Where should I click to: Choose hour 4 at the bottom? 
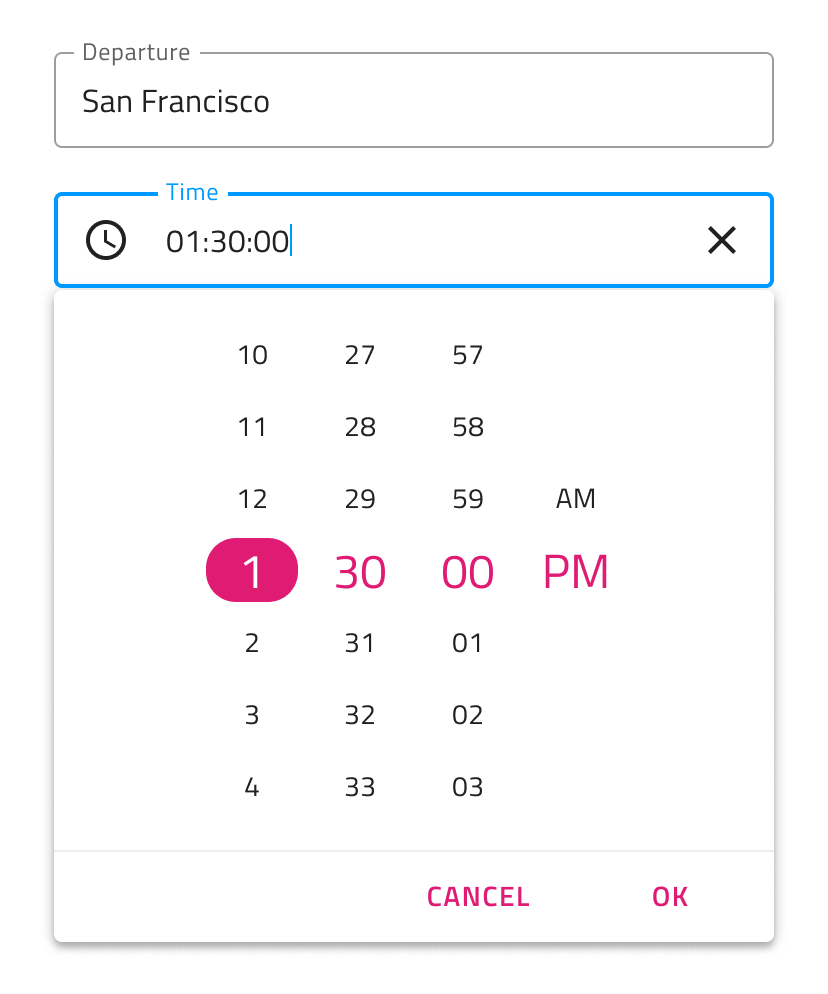(251, 786)
